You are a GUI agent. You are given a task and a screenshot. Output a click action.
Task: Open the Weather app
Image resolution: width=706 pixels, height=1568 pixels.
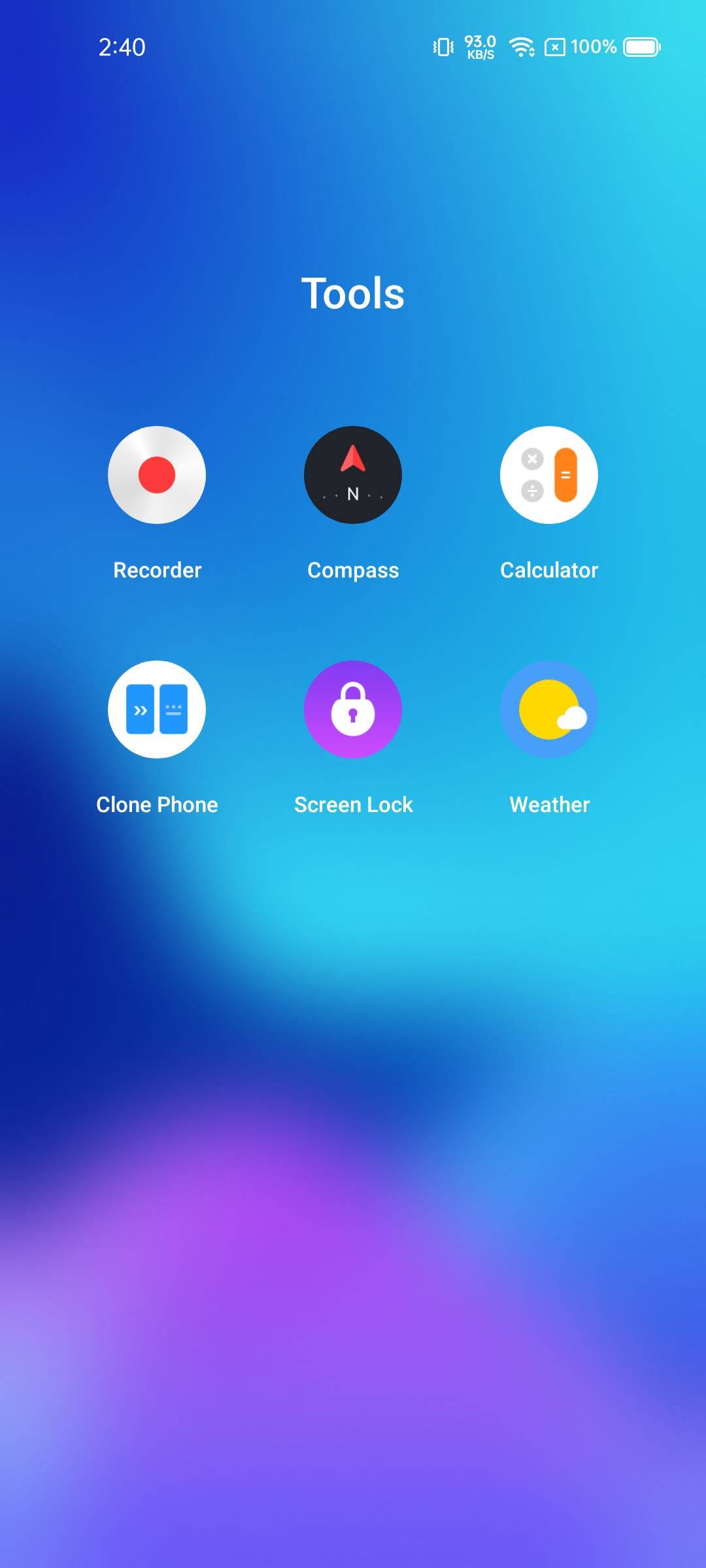(549, 710)
